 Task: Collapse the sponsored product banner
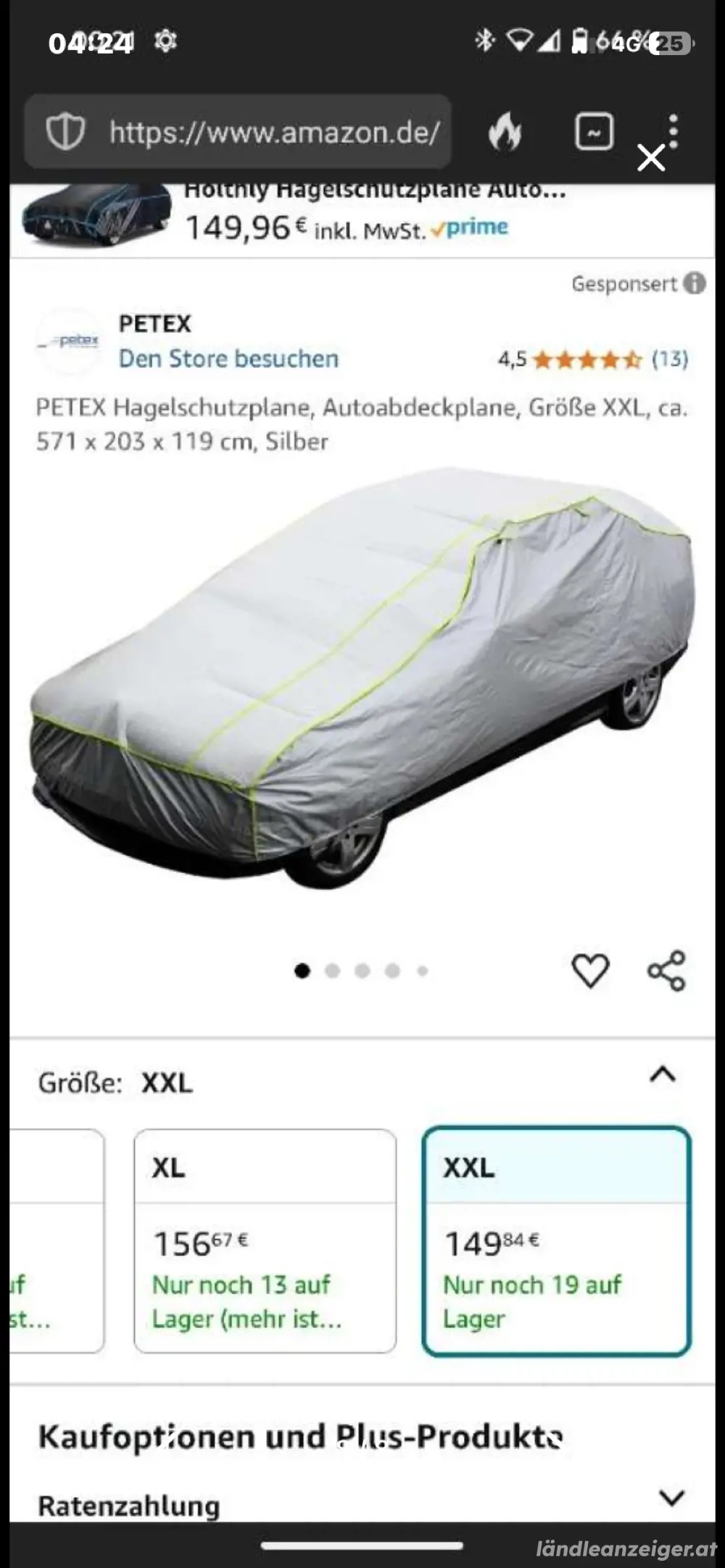click(x=652, y=158)
